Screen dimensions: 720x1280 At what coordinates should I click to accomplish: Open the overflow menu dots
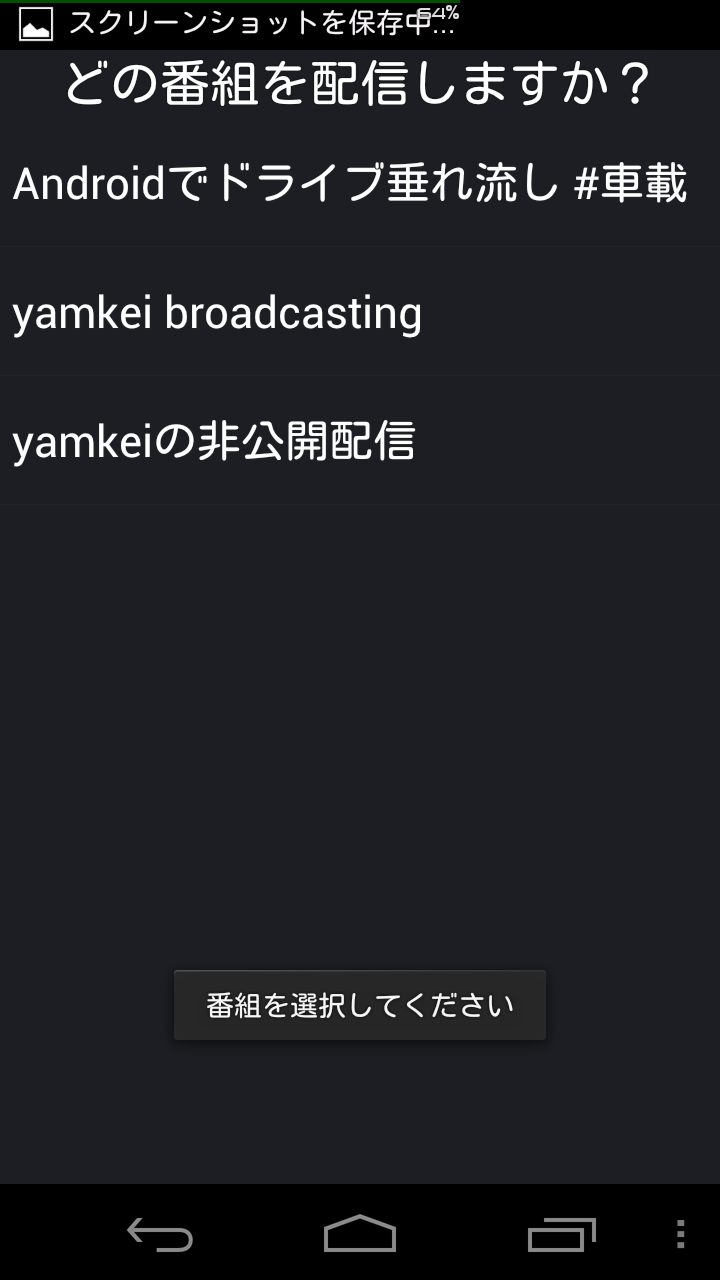(x=680, y=1234)
